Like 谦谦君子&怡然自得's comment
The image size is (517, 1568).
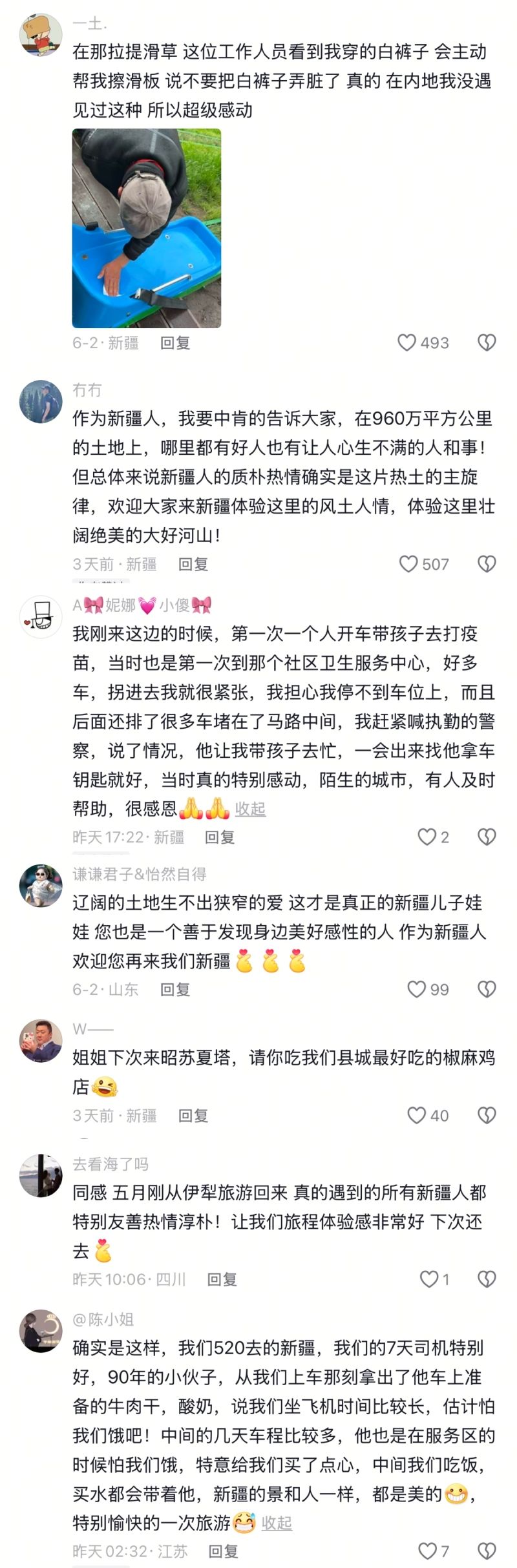[417, 989]
